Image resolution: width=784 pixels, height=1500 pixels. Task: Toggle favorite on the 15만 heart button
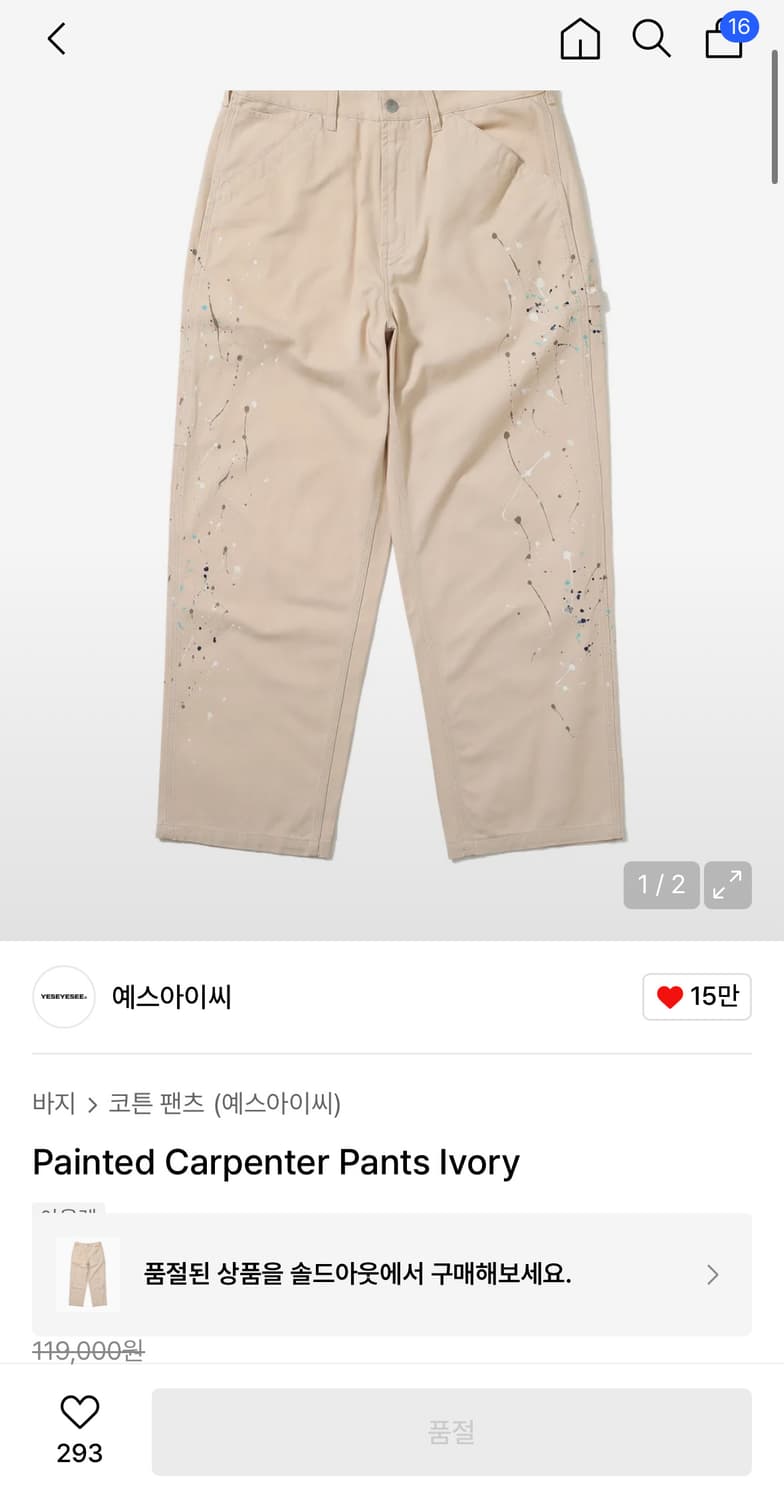(x=696, y=997)
